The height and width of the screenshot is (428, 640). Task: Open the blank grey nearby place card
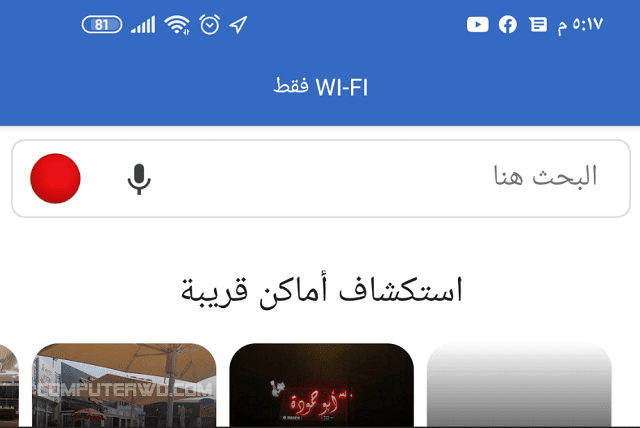pyautogui.click(x=518, y=387)
